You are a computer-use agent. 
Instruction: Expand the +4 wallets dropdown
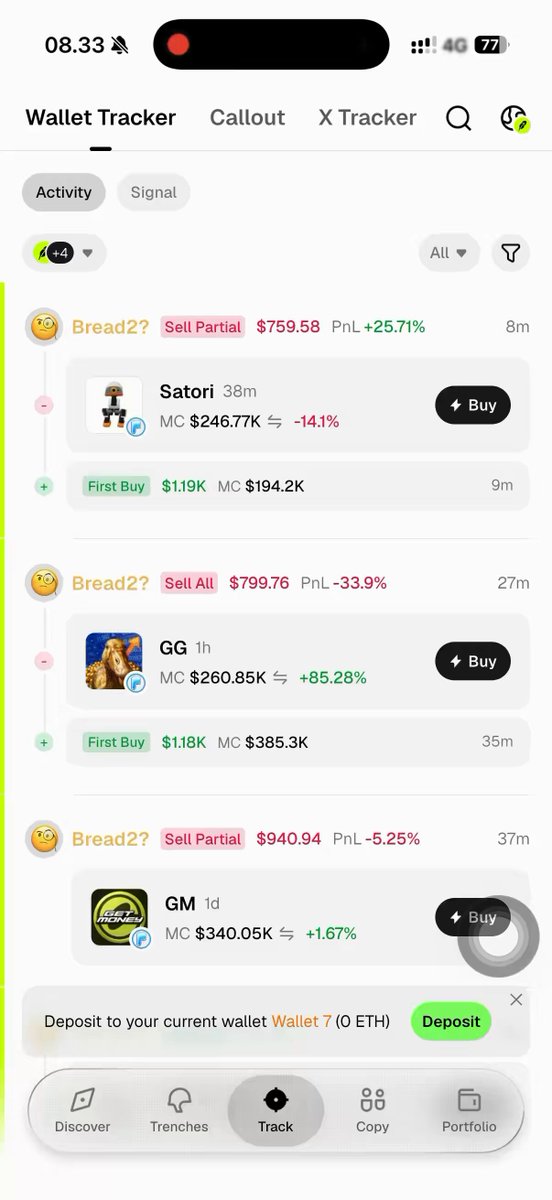(64, 253)
